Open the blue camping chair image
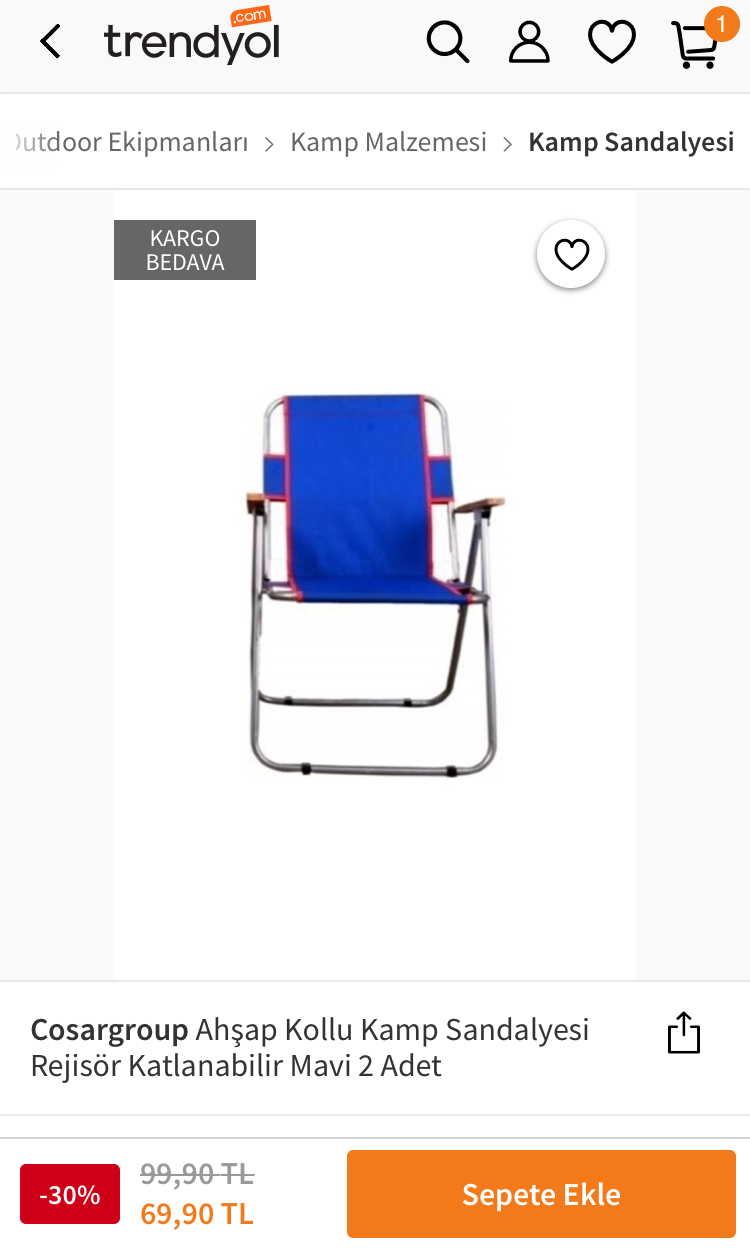The width and height of the screenshot is (750, 1249). (375, 585)
